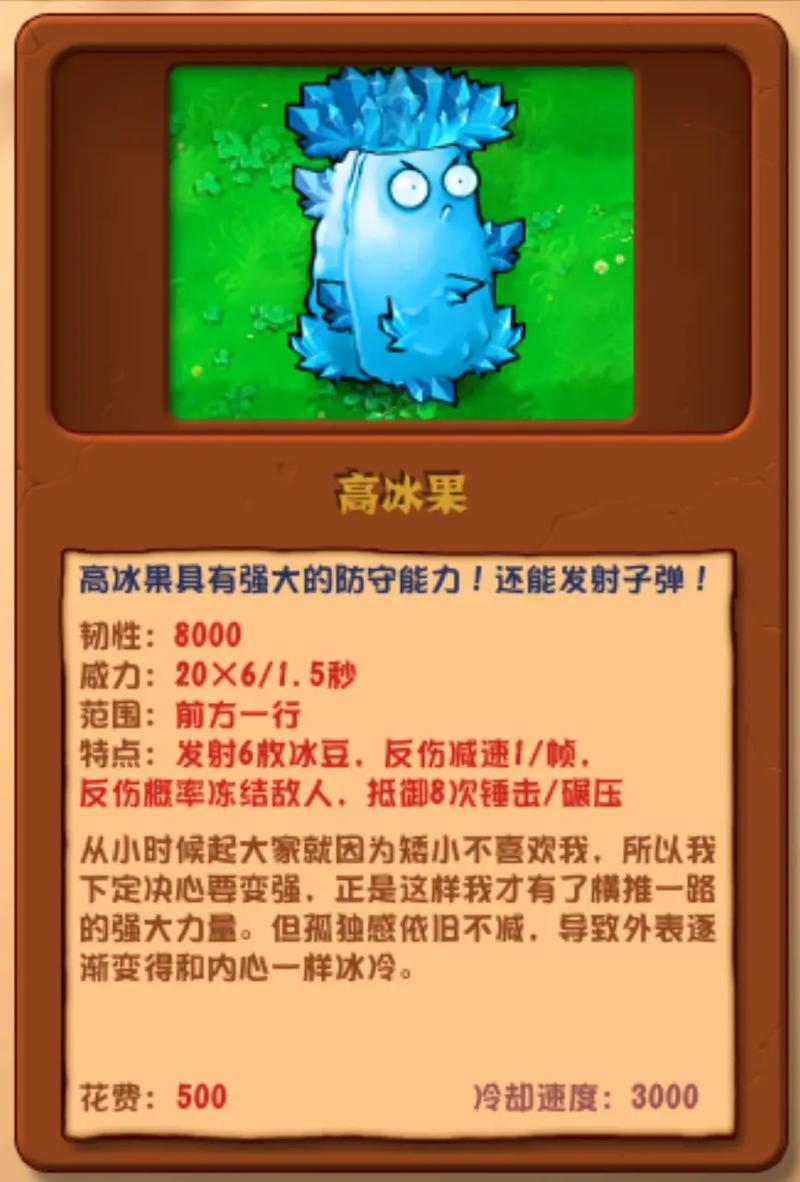Viewport: 800px width, 1182px height.
Task: Select the plant name 高冰果
Action: [x=400, y=491]
